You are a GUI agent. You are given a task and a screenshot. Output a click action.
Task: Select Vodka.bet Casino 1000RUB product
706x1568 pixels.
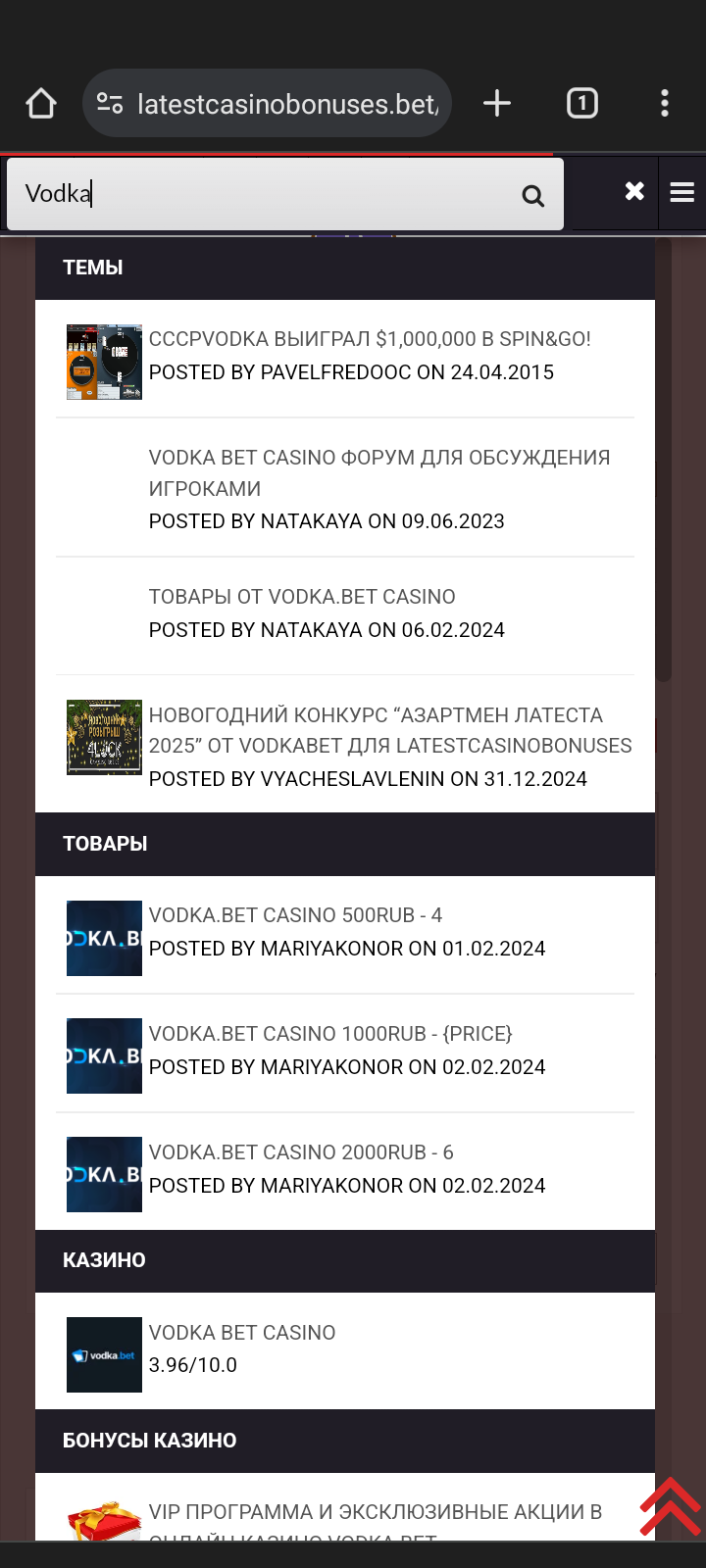(x=330, y=1034)
